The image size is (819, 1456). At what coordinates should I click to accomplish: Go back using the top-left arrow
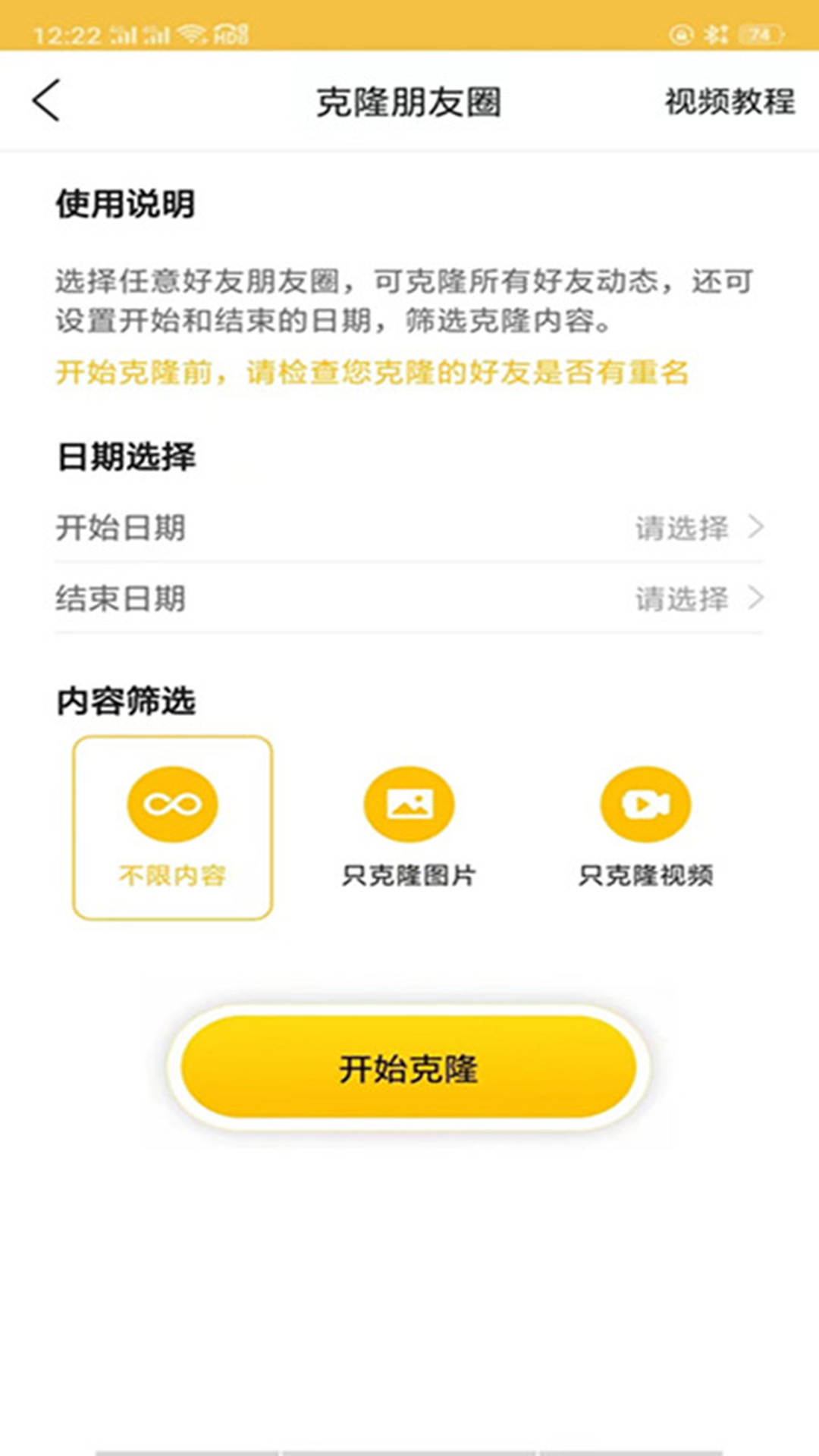pos(46,101)
